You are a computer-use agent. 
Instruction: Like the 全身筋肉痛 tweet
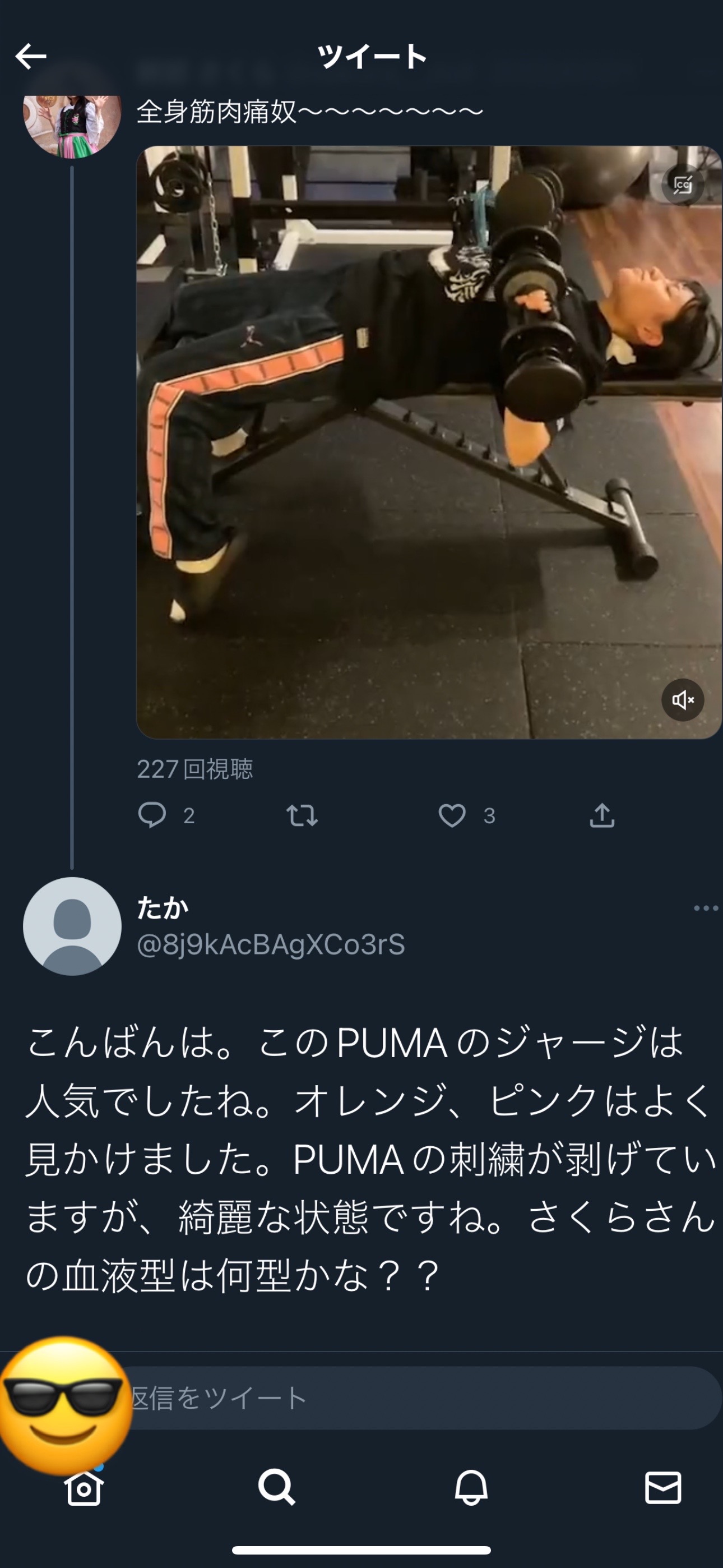[x=452, y=815]
